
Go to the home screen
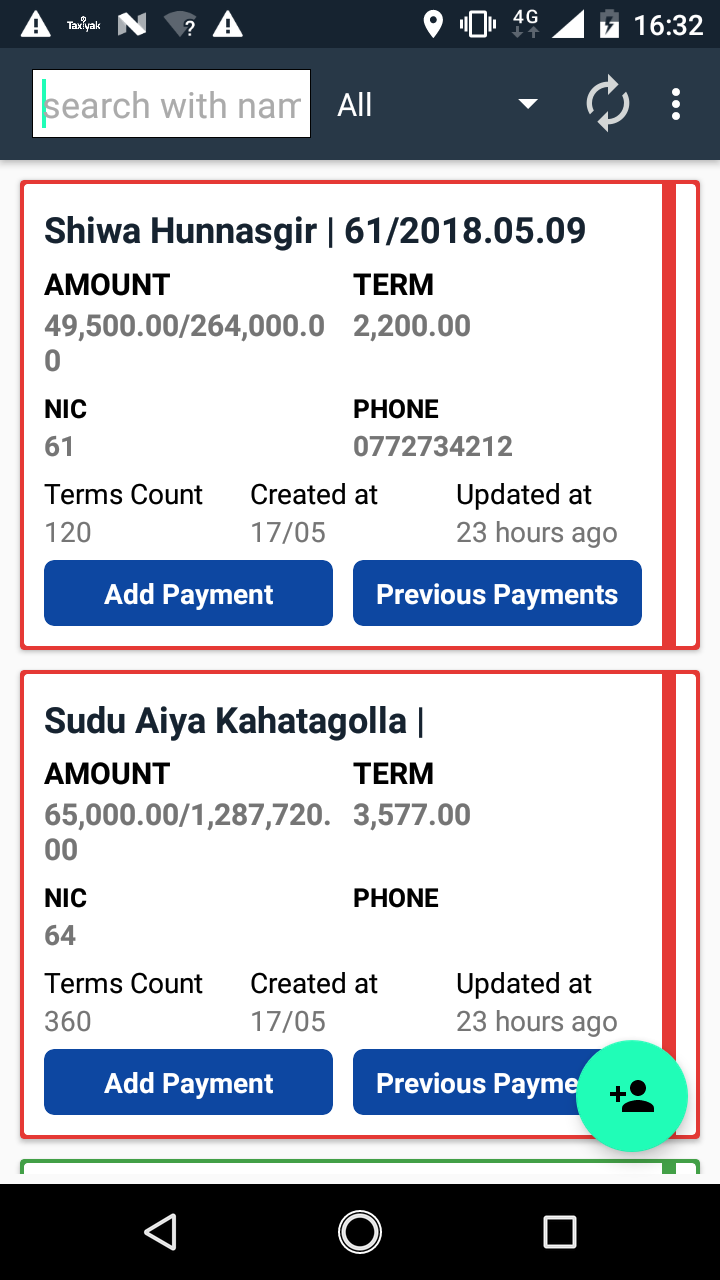tap(360, 1232)
